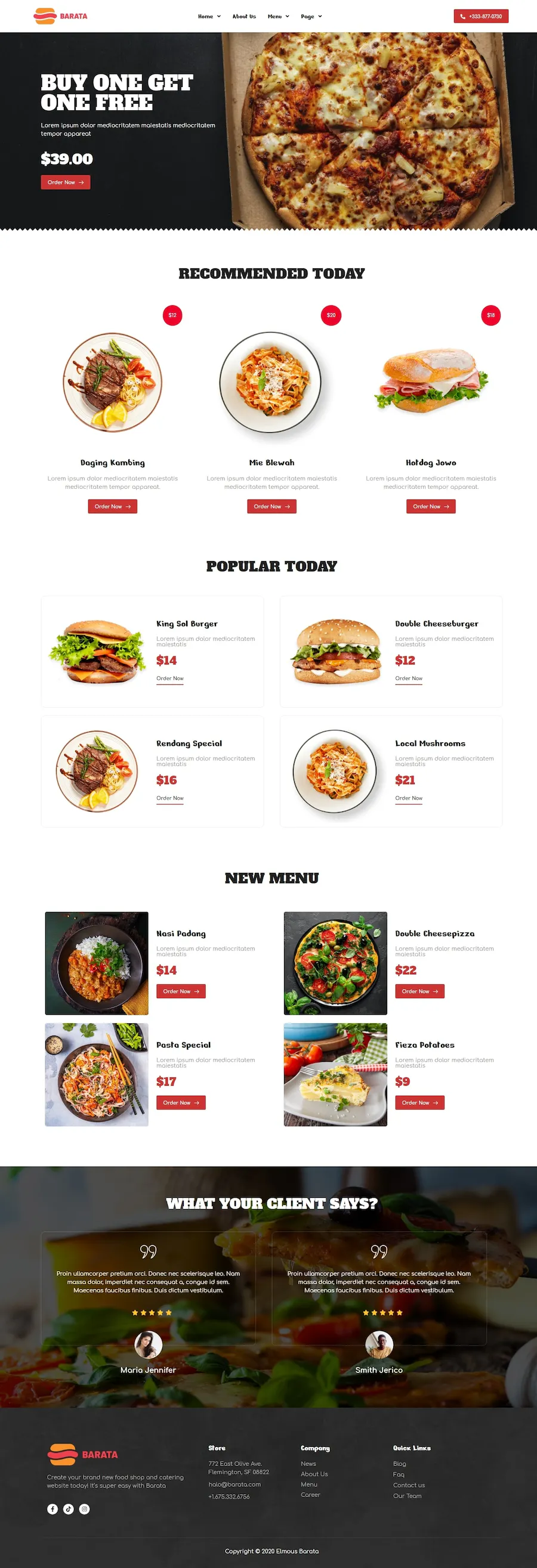537x1568 pixels.
Task: Order Rendang Special
Action: point(170,798)
